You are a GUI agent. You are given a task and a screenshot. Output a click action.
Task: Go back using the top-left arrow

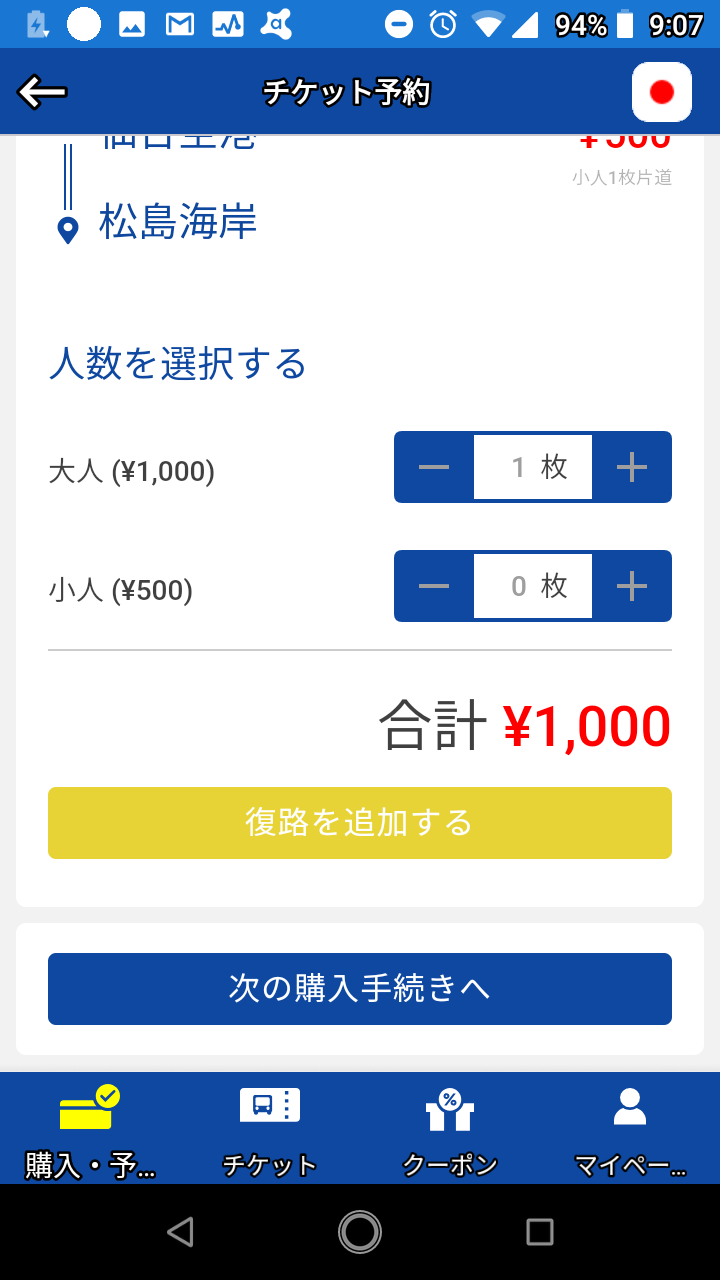coord(42,93)
